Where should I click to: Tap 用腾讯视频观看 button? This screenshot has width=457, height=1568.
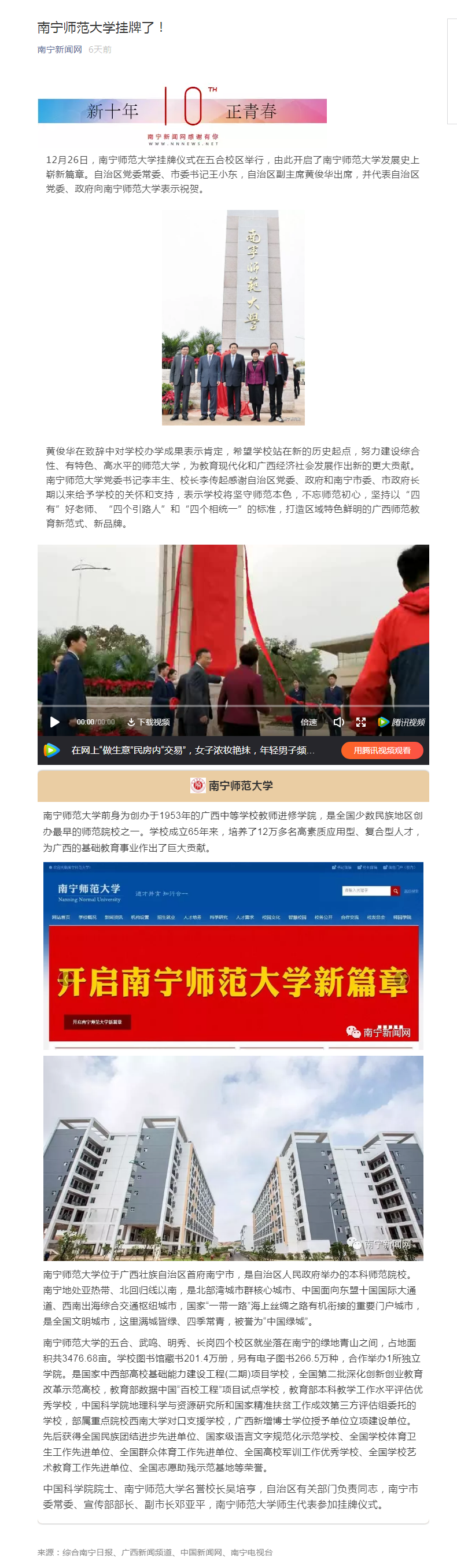point(382,750)
